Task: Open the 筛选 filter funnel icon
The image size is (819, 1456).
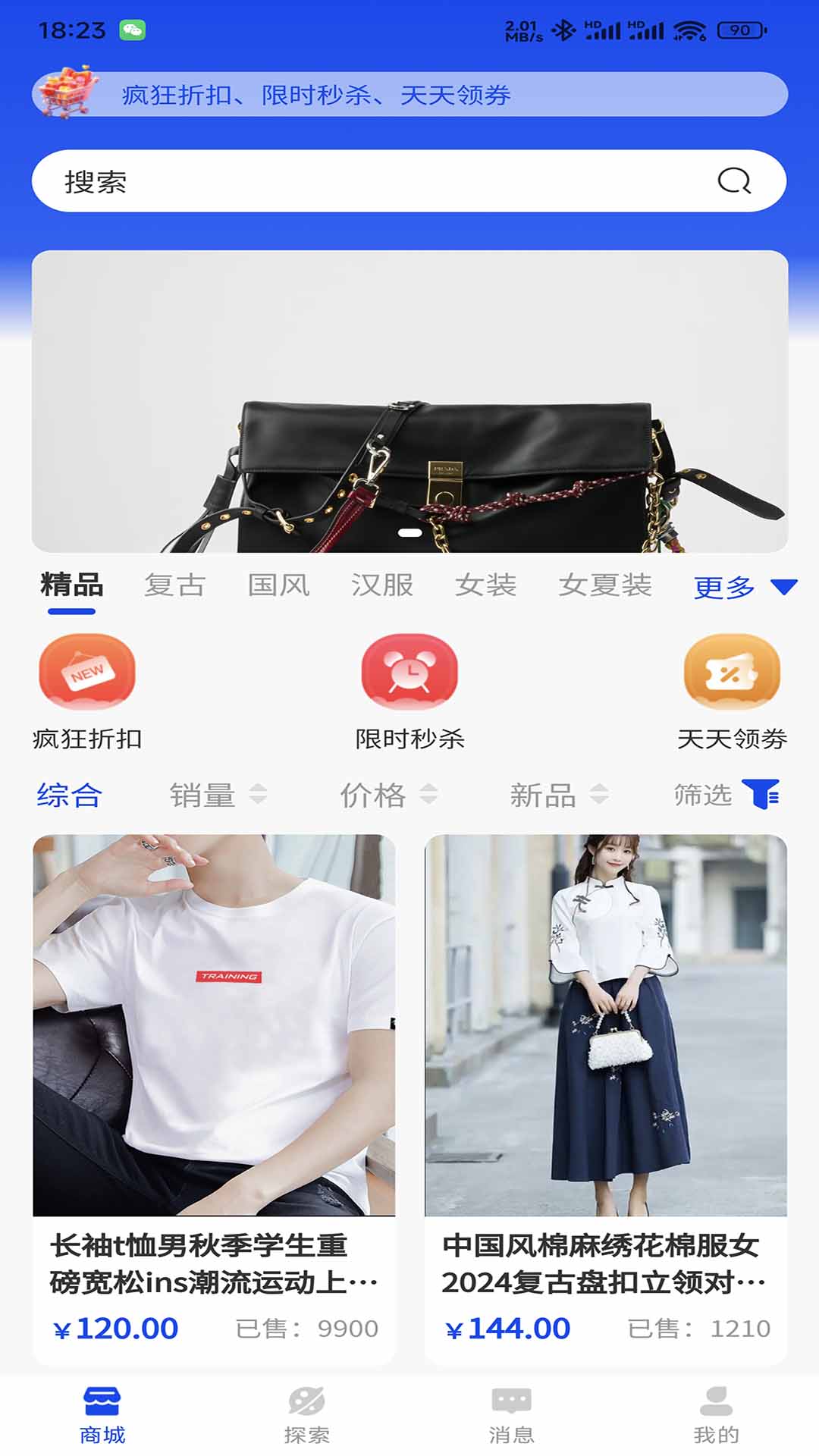Action: (x=763, y=795)
